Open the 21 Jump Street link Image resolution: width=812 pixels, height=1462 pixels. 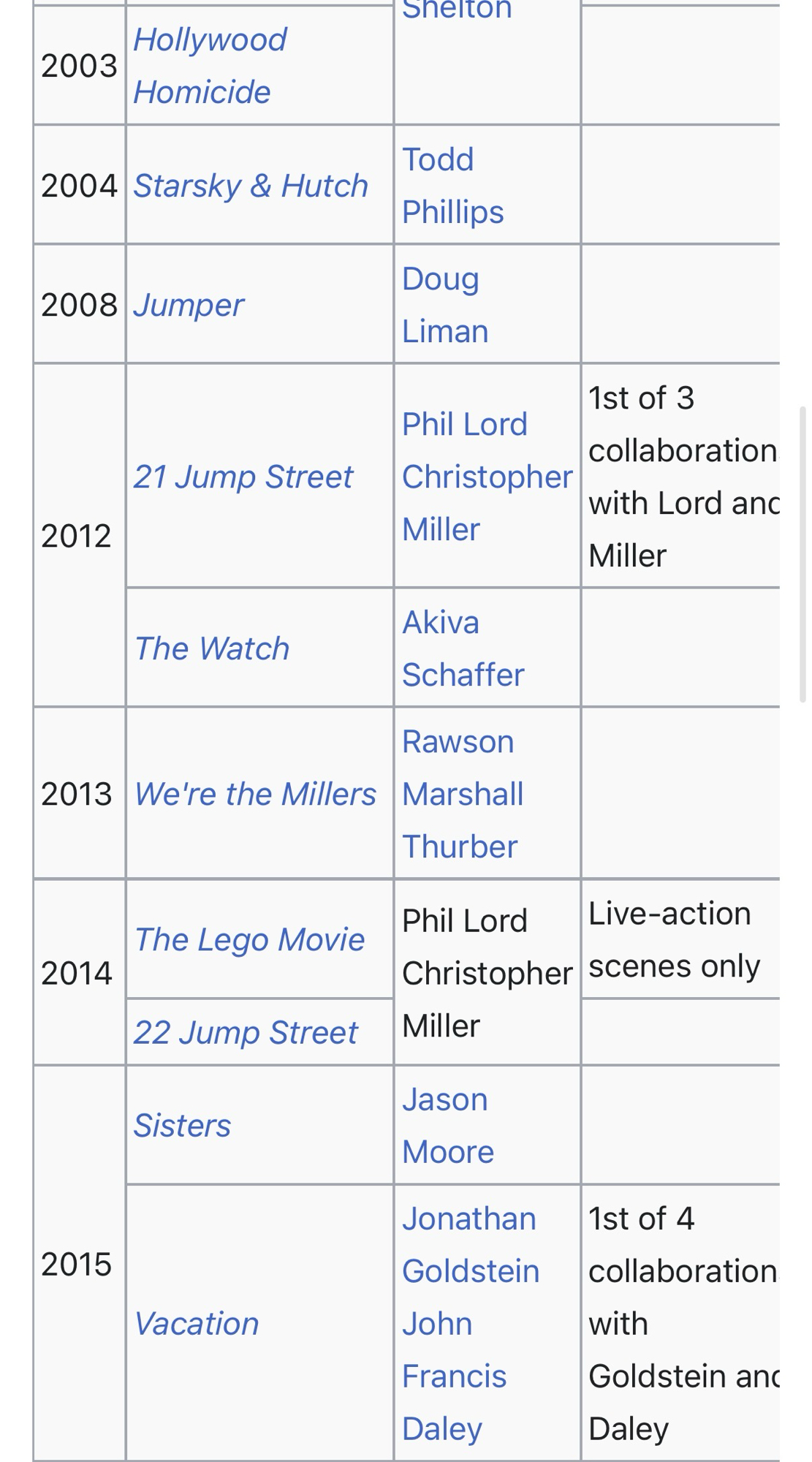(243, 477)
